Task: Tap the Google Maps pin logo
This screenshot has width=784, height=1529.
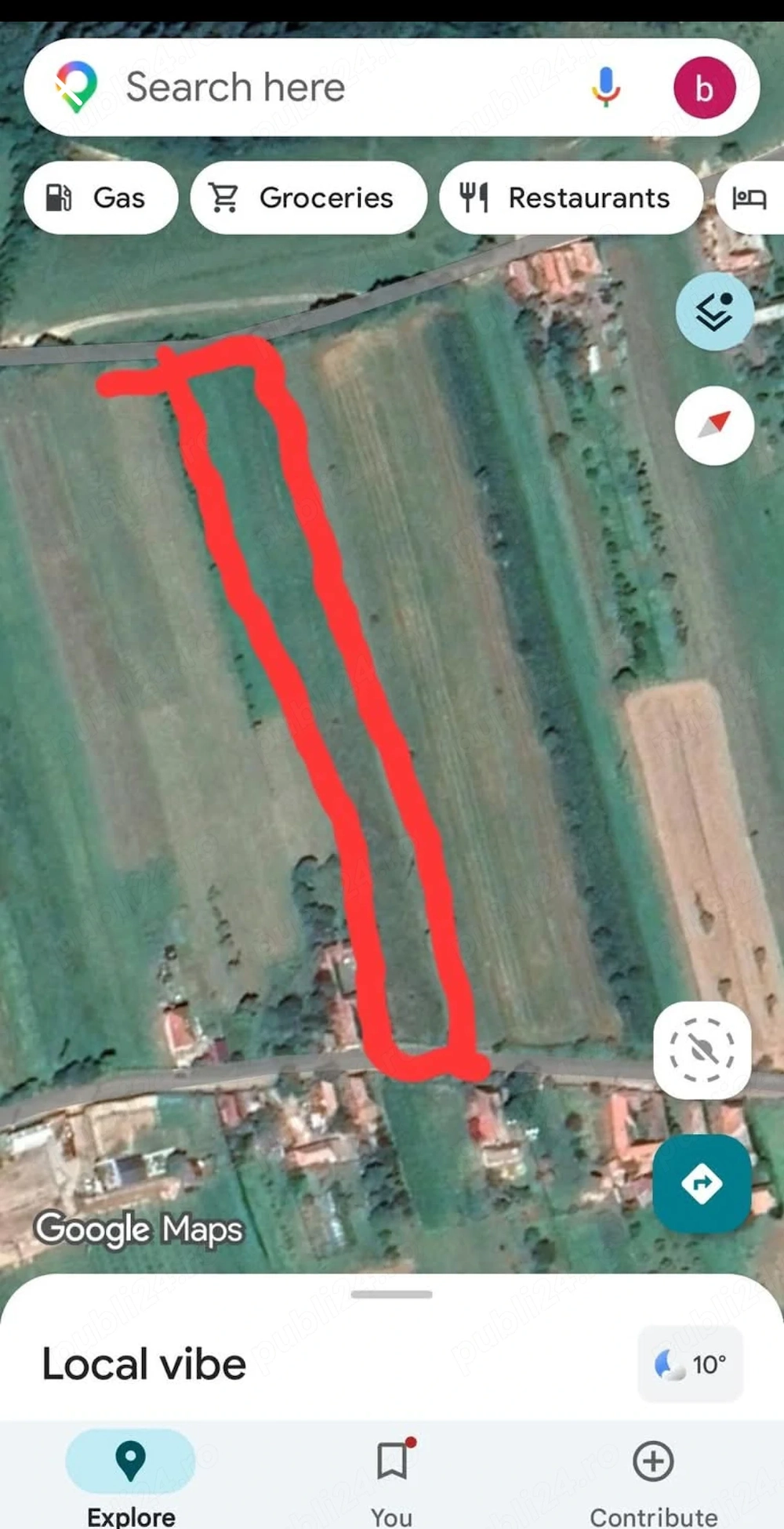Action: [76, 87]
